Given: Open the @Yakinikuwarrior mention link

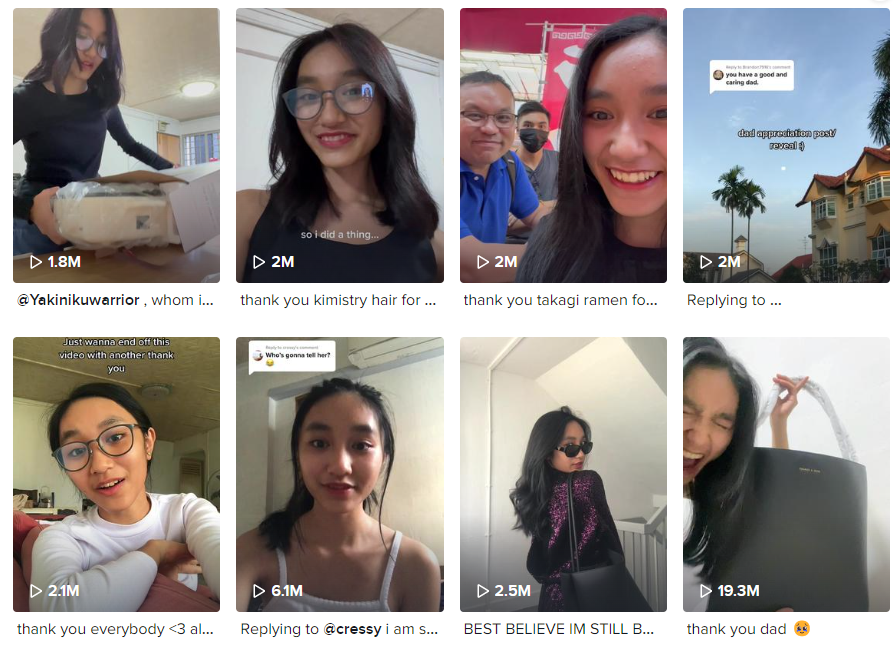Looking at the screenshot, I should tap(78, 300).
